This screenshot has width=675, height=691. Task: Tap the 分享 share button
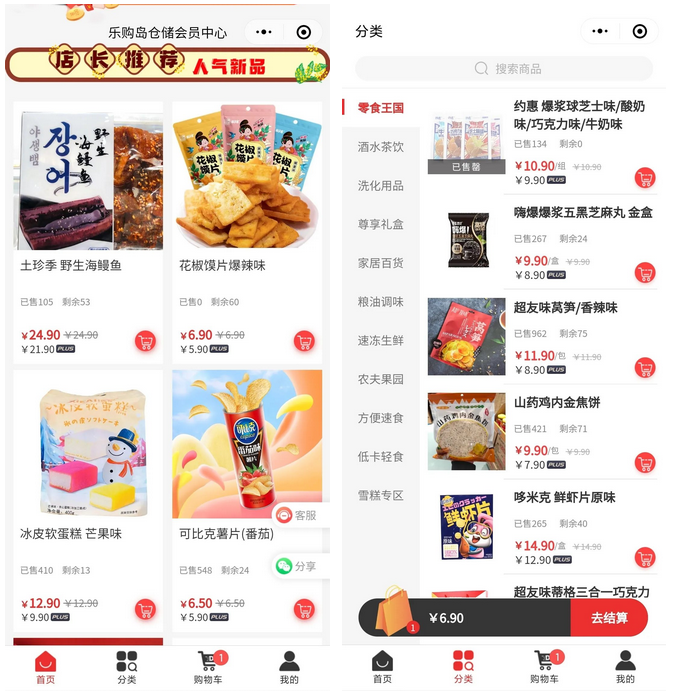[296, 566]
